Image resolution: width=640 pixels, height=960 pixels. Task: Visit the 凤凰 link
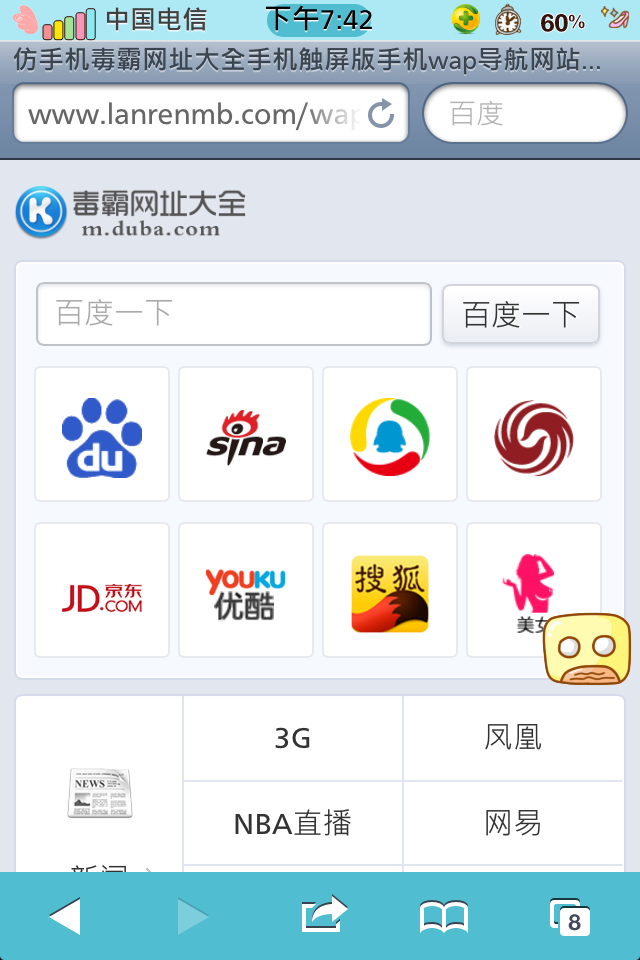pos(513,738)
